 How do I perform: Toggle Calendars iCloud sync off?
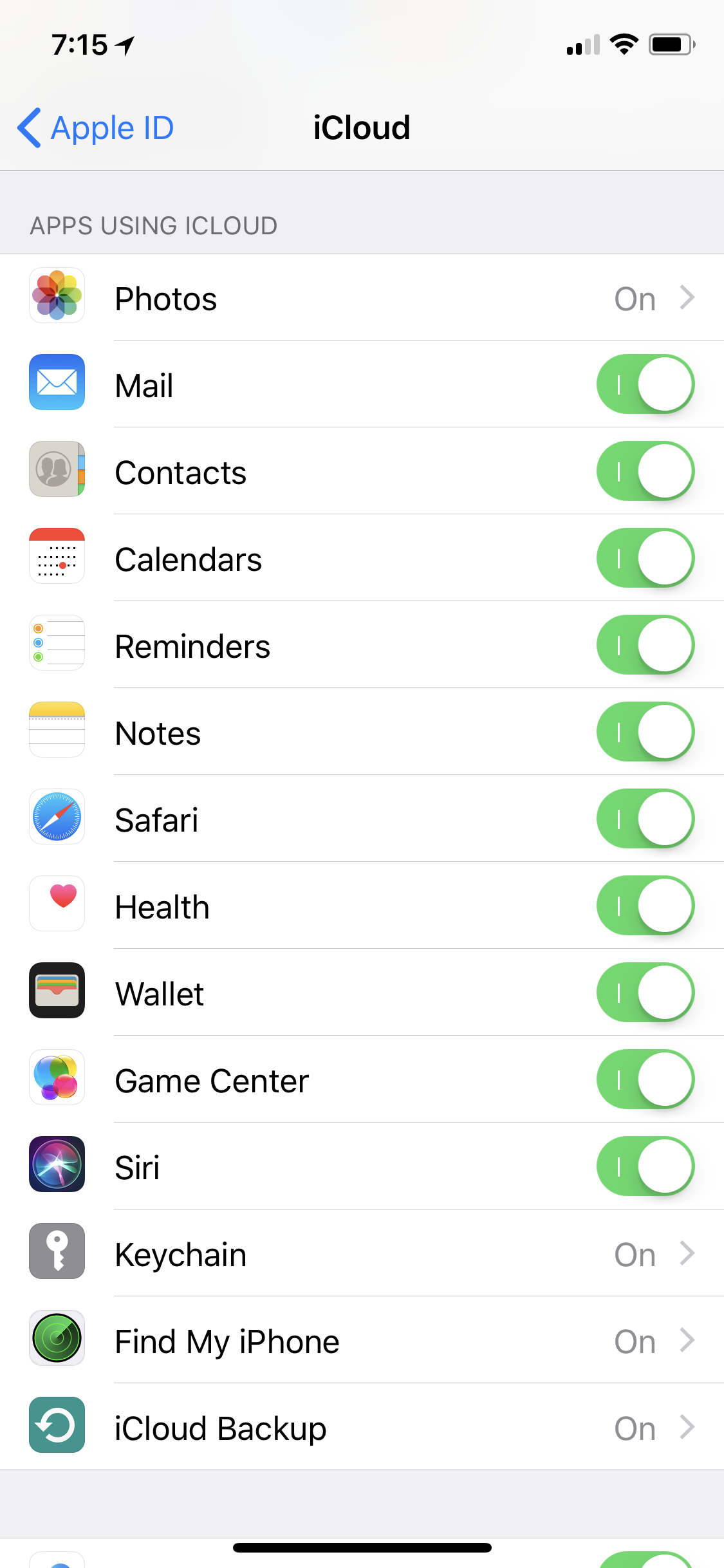[x=645, y=558]
